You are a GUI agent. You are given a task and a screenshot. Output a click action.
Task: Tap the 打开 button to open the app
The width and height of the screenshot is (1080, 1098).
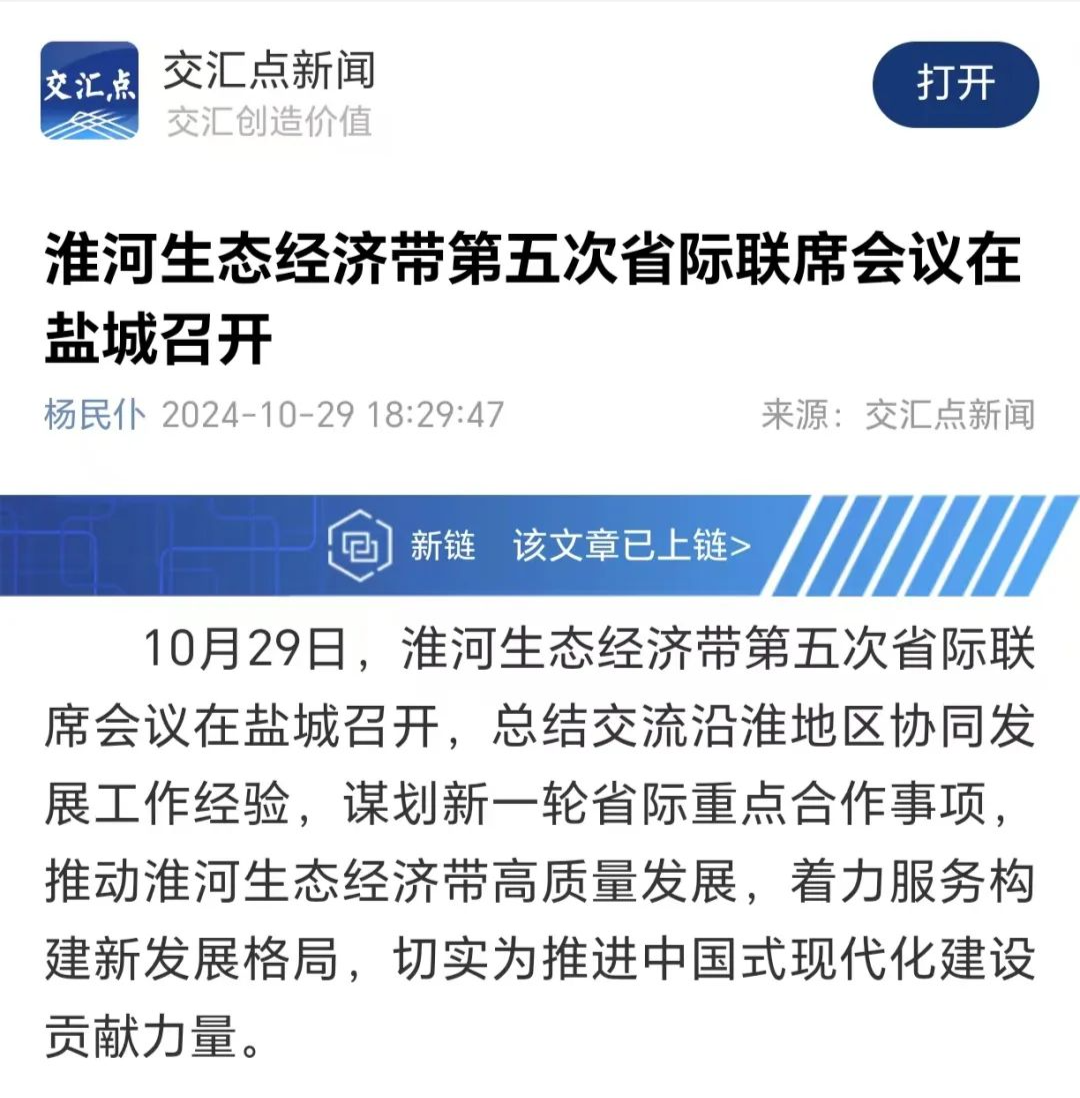click(955, 84)
